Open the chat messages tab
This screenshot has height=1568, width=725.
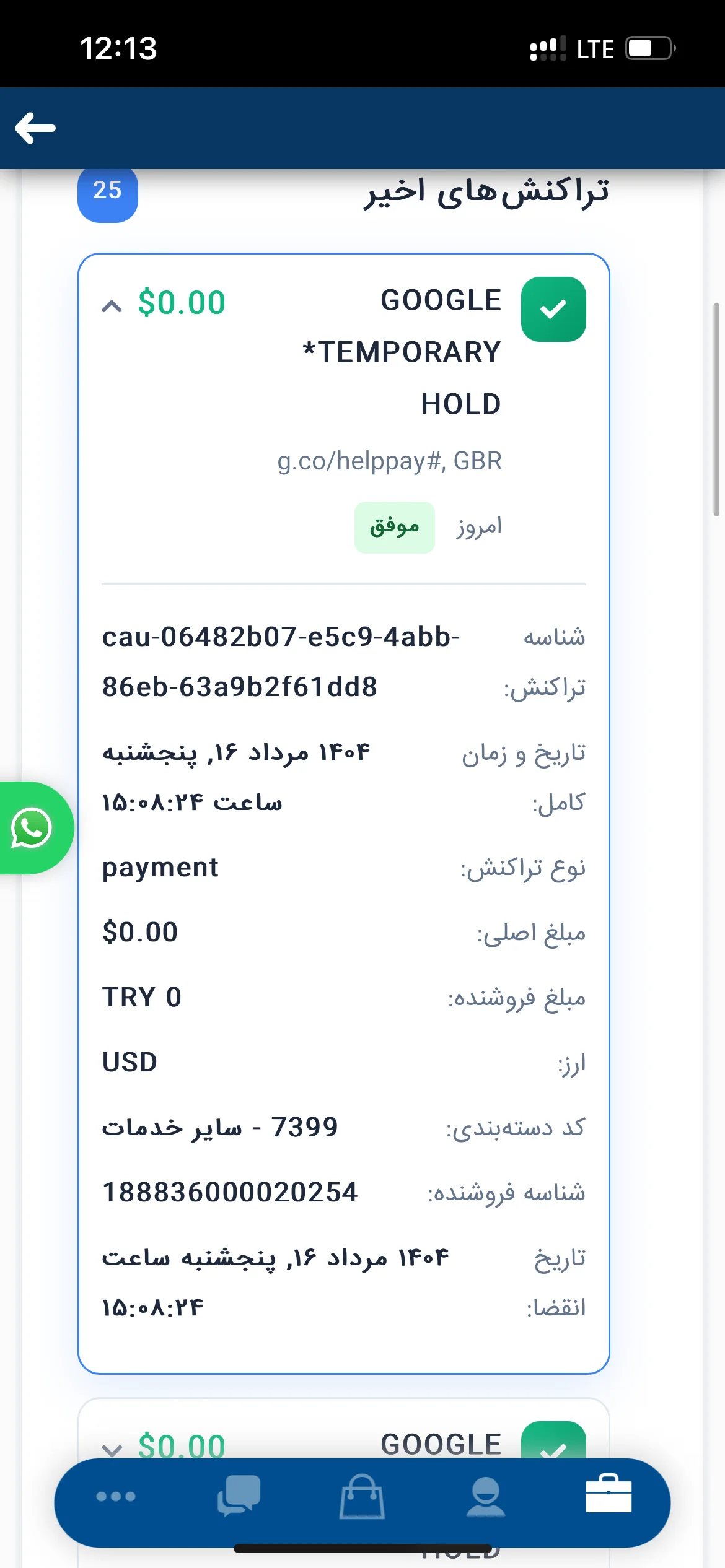[x=239, y=1496]
